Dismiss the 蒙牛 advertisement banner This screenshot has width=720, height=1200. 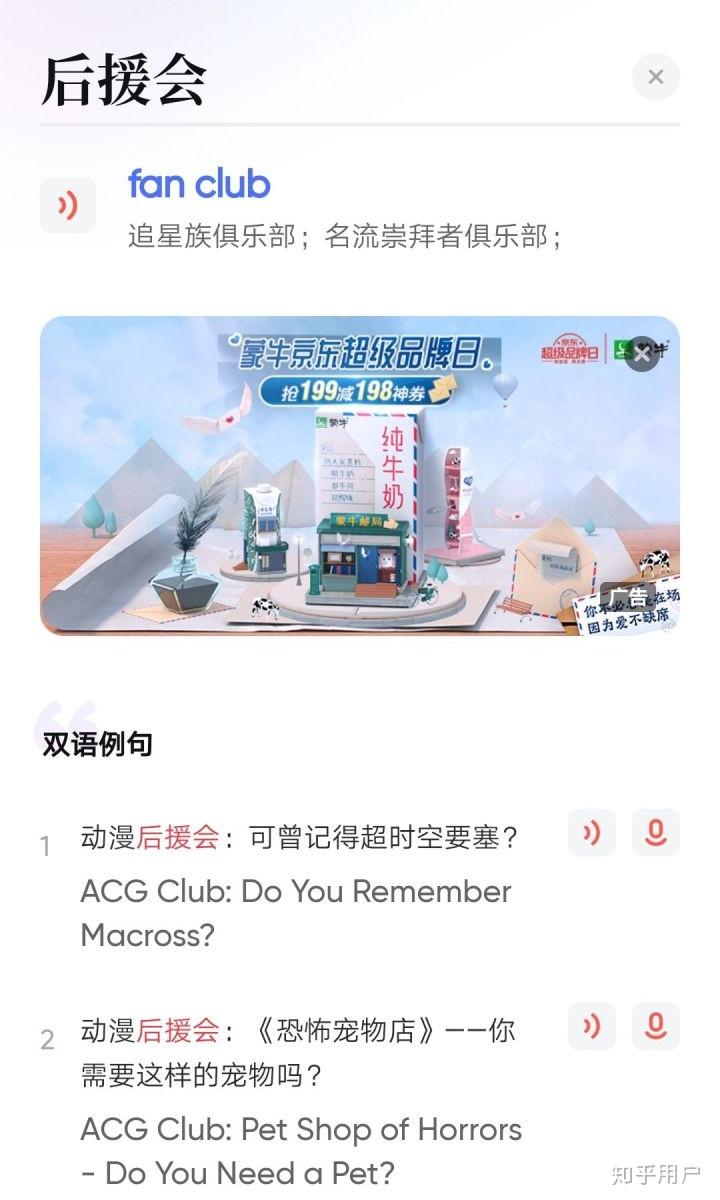642,353
